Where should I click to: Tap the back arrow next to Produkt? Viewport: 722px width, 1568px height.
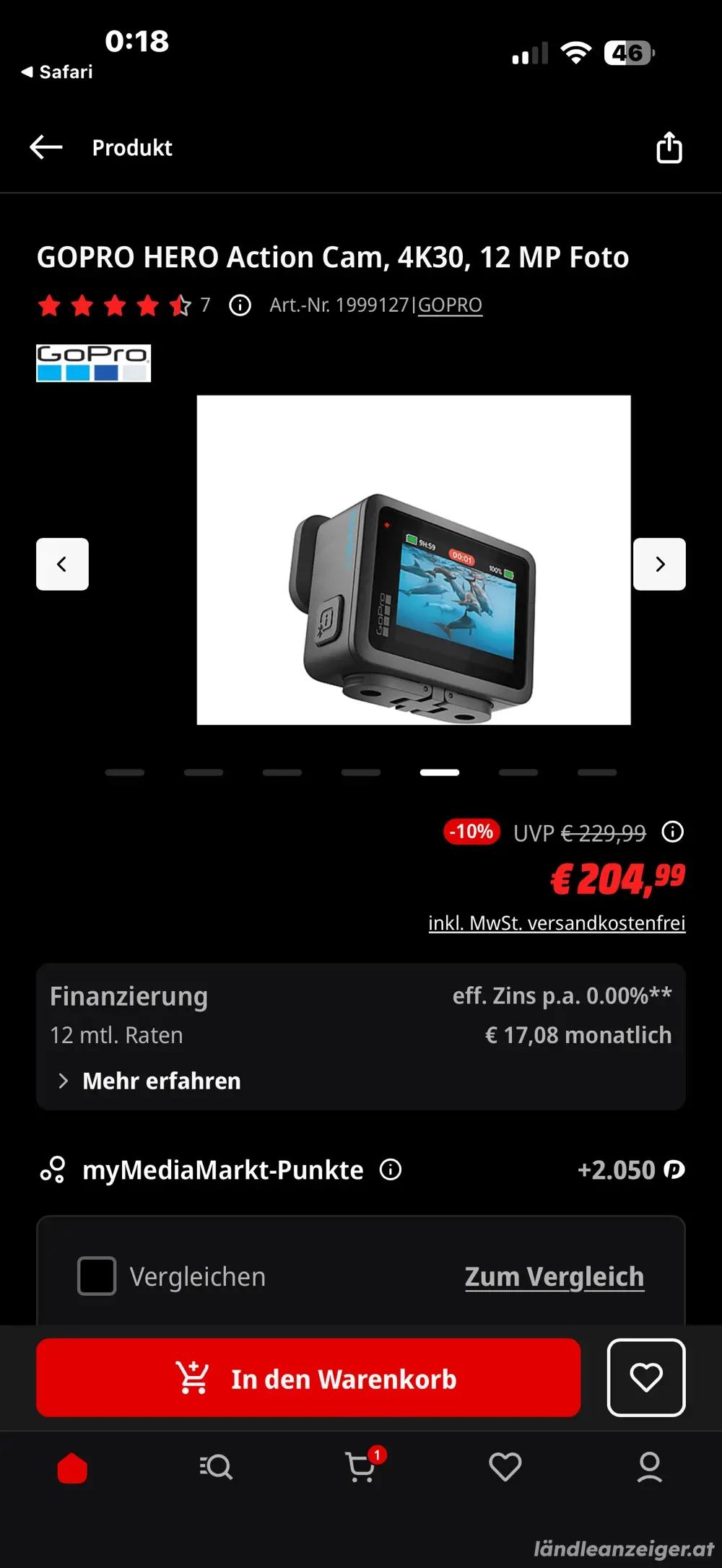[x=45, y=147]
